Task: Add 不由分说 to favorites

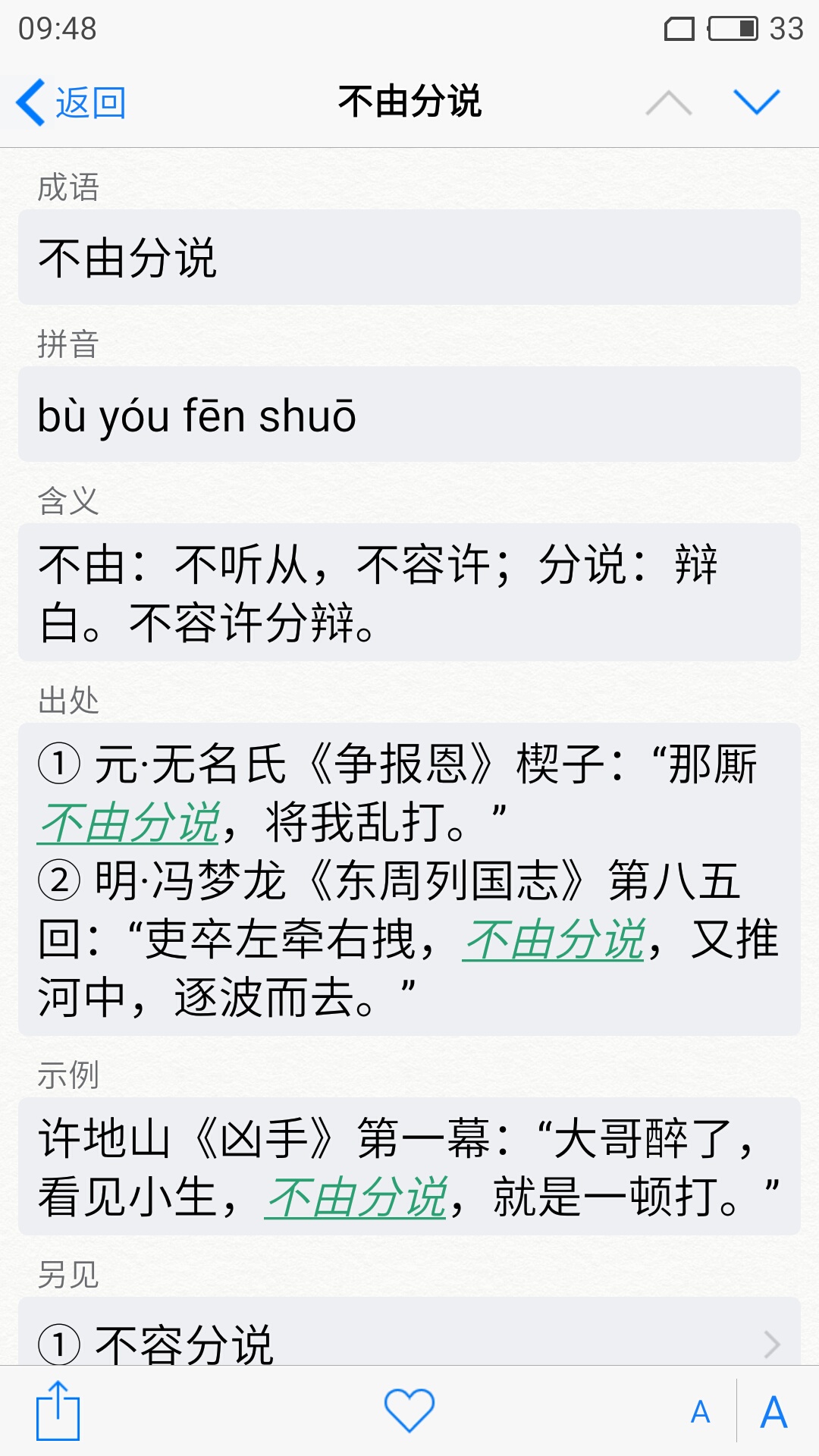Action: pyautogui.click(x=409, y=1411)
